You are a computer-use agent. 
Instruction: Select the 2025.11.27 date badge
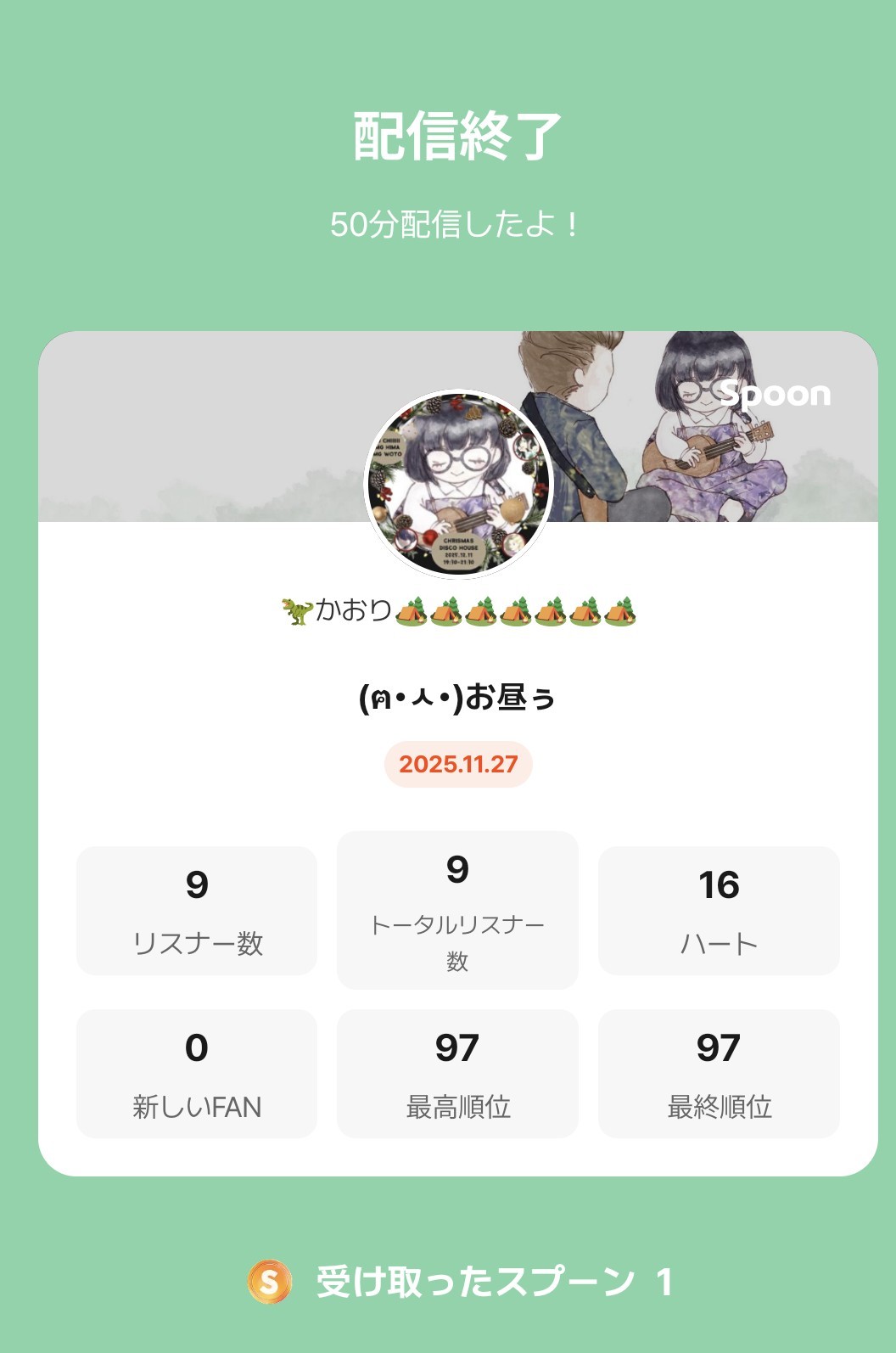click(x=458, y=766)
